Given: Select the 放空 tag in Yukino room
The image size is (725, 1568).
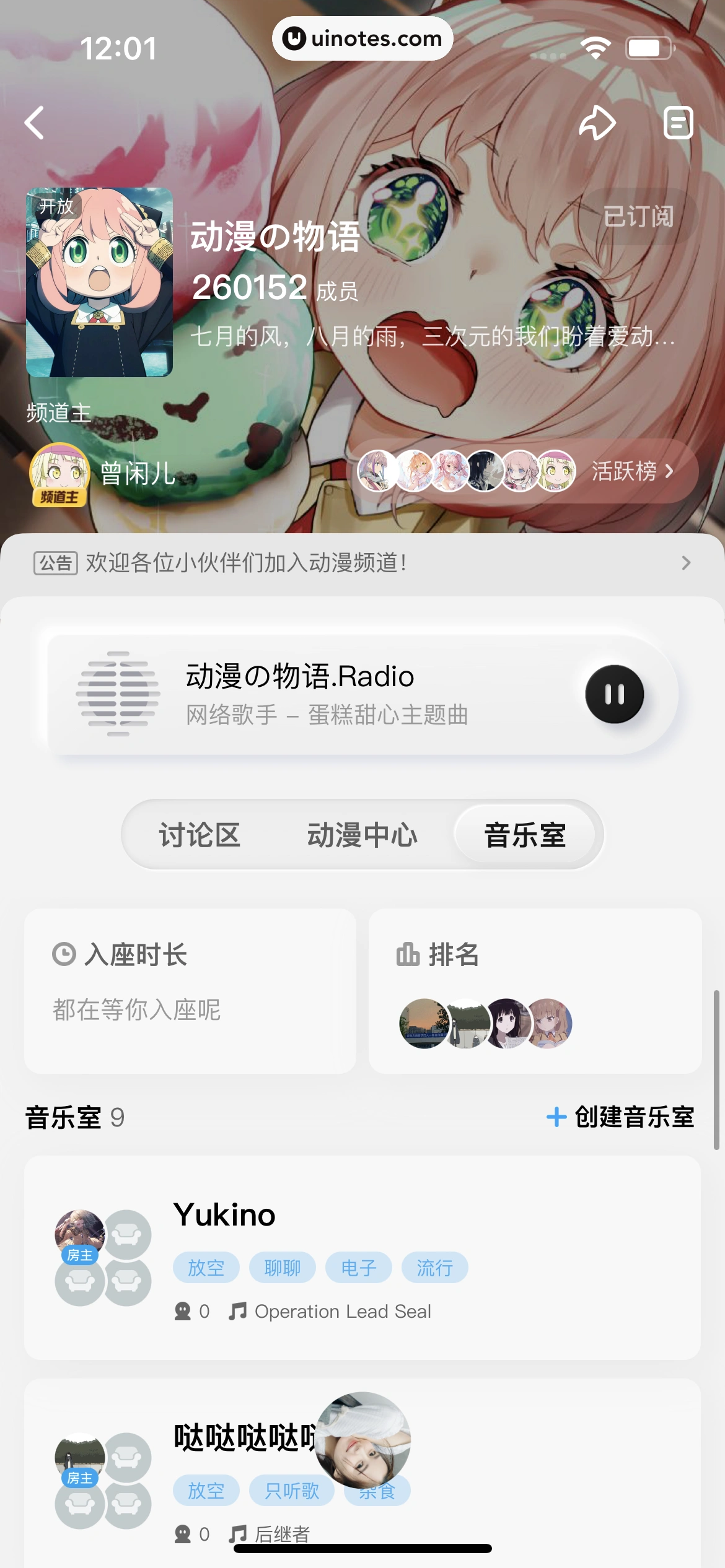Looking at the screenshot, I should click(206, 1267).
